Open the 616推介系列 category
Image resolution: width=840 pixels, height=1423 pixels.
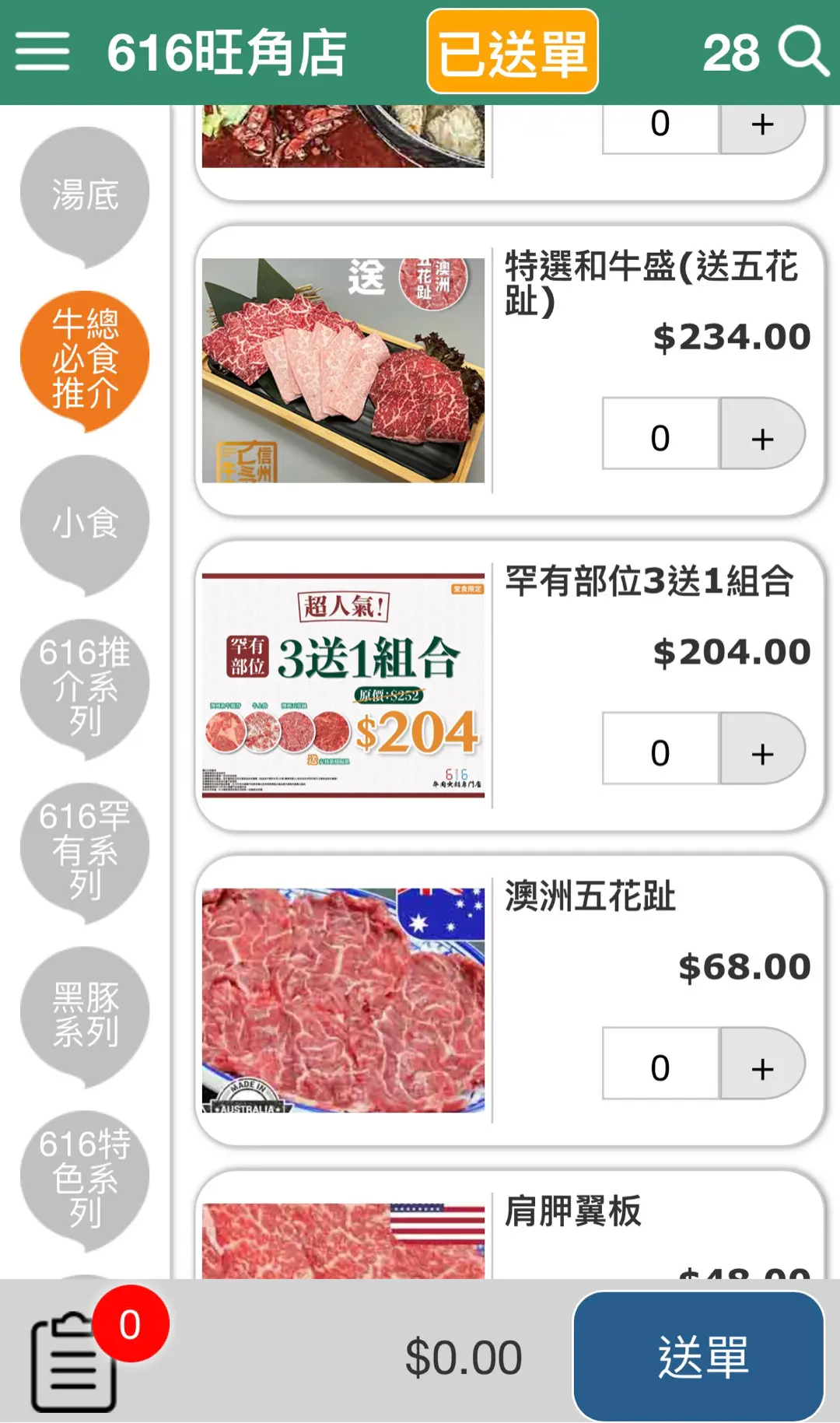point(85,686)
